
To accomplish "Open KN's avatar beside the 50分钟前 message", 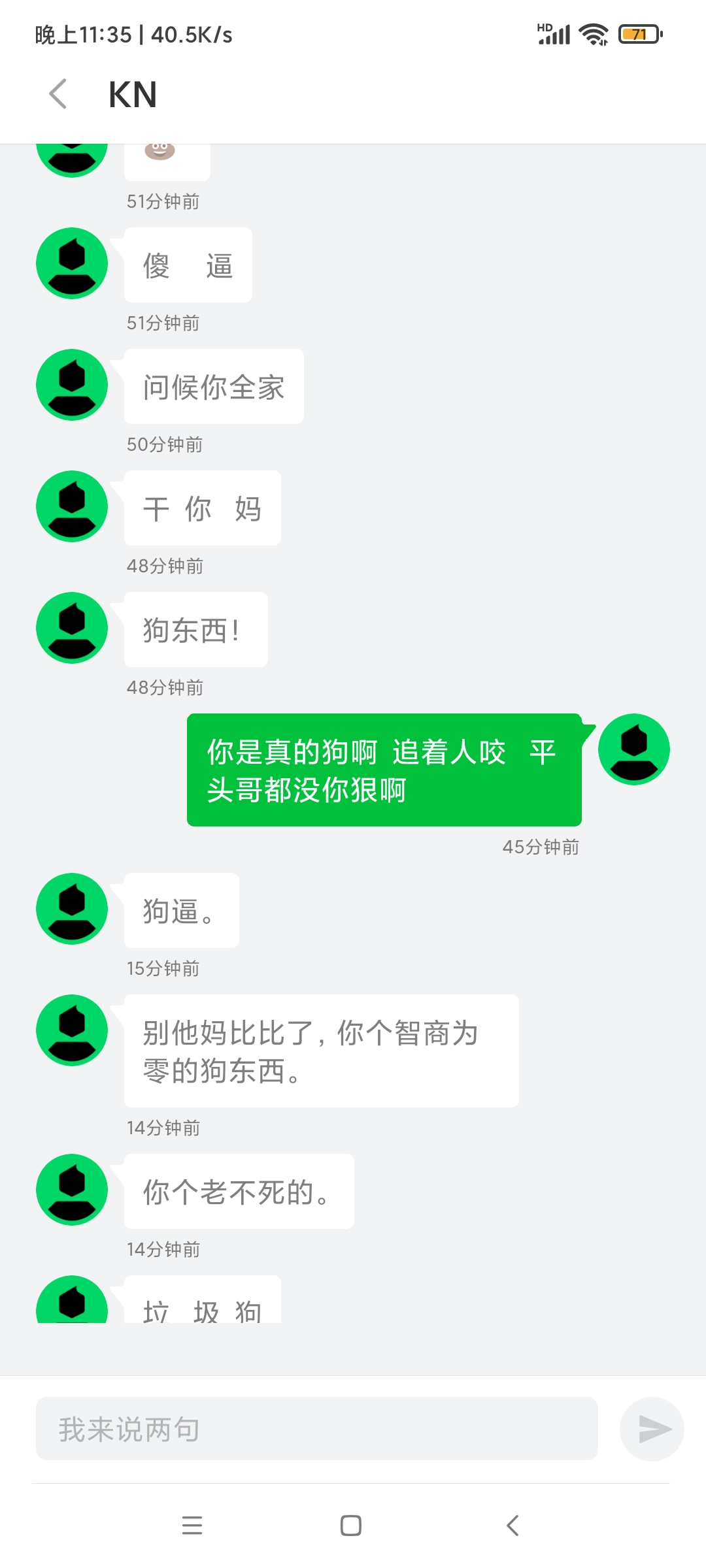I will (x=72, y=385).
